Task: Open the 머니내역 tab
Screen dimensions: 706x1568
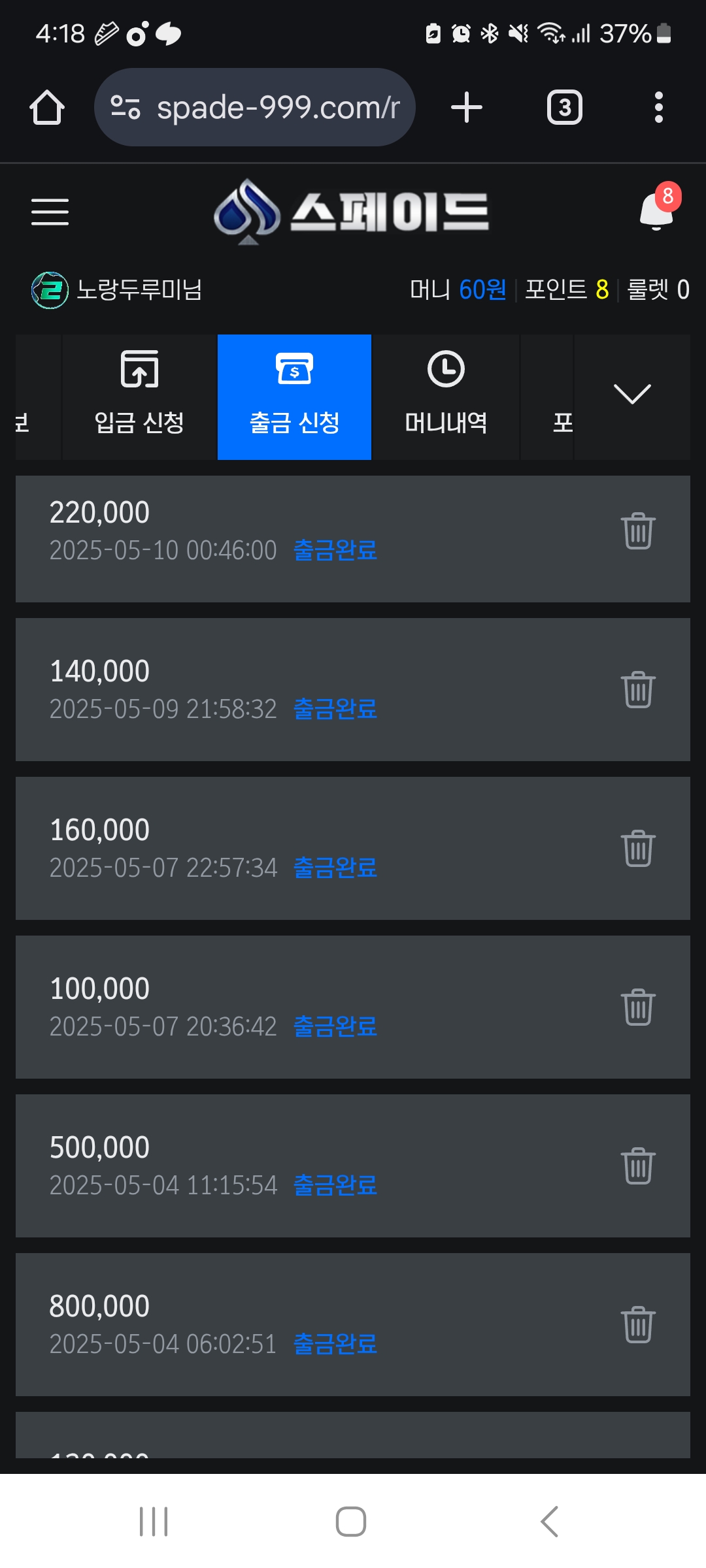Action: pos(446,397)
